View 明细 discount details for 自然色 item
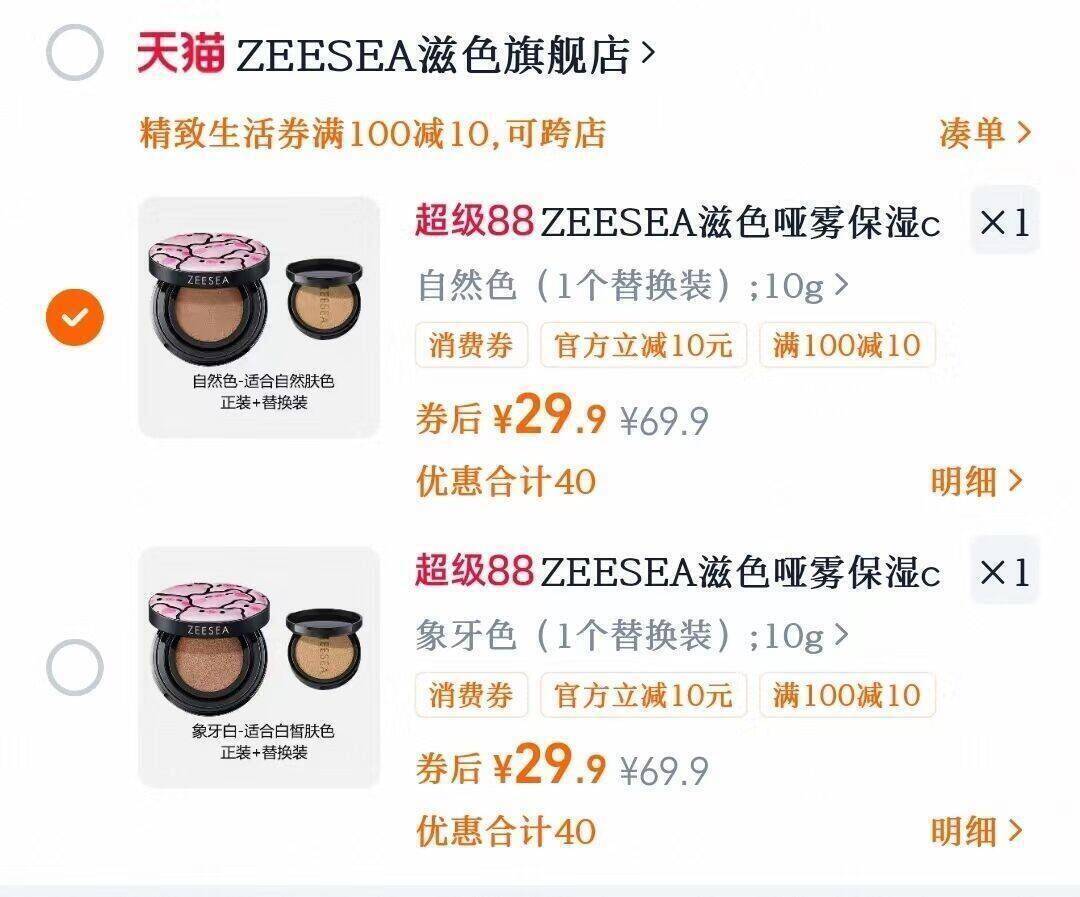Image resolution: width=1080 pixels, height=897 pixels. click(977, 482)
